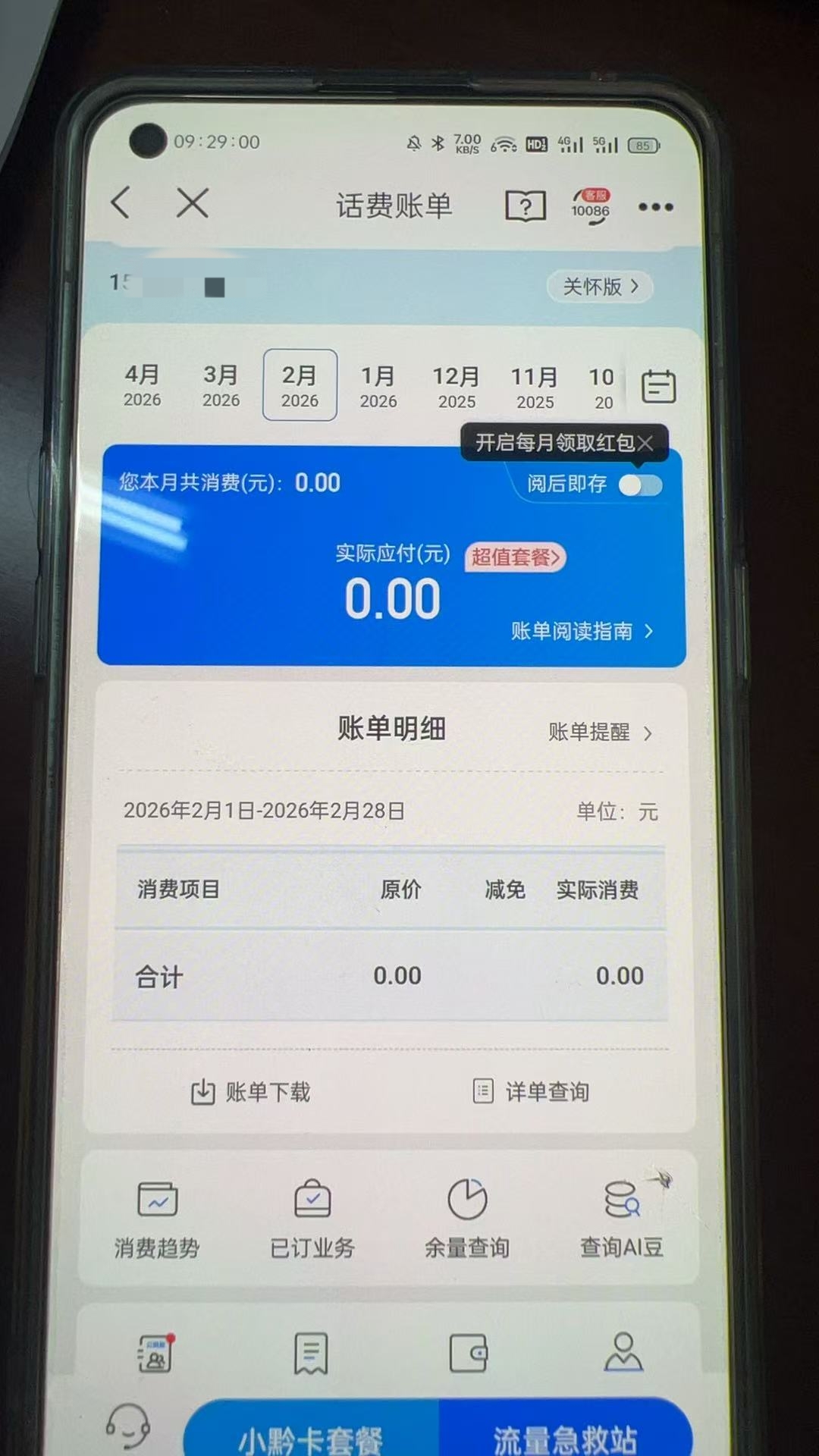The height and width of the screenshot is (1456, 819).
Task: Open the three-dot overflow menu
Action: [x=656, y=207]
